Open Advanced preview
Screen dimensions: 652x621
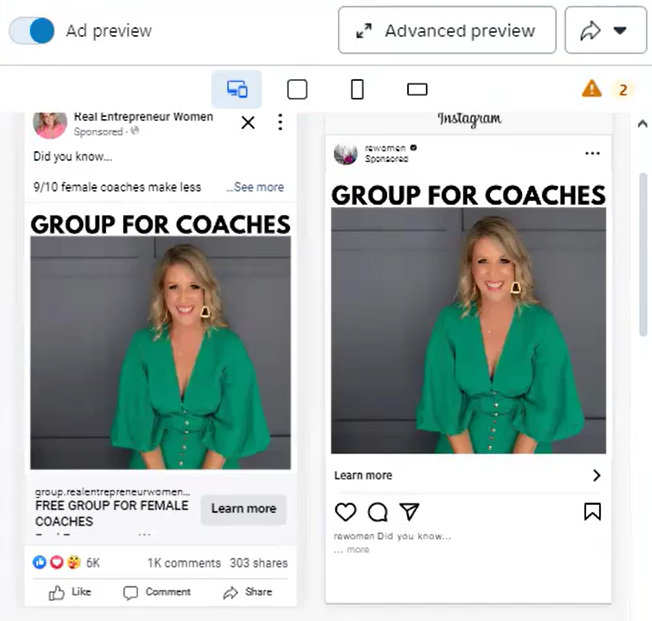coord(447,30)
